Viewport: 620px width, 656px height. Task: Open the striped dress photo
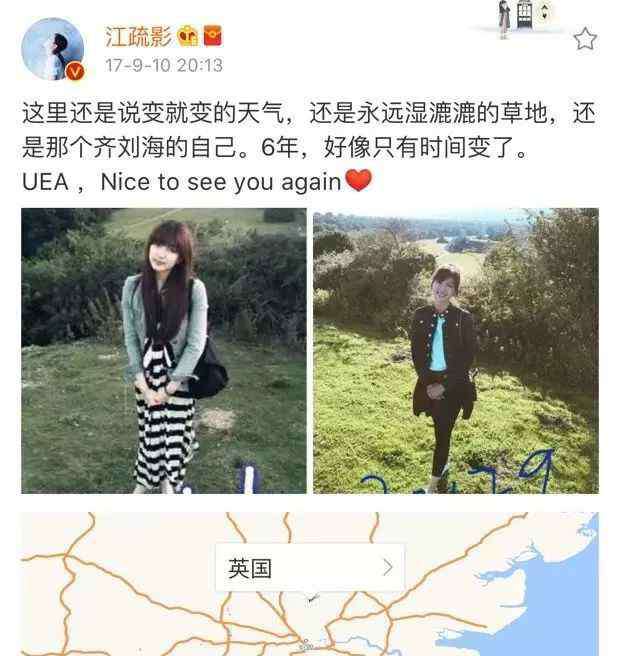[164, 351]
